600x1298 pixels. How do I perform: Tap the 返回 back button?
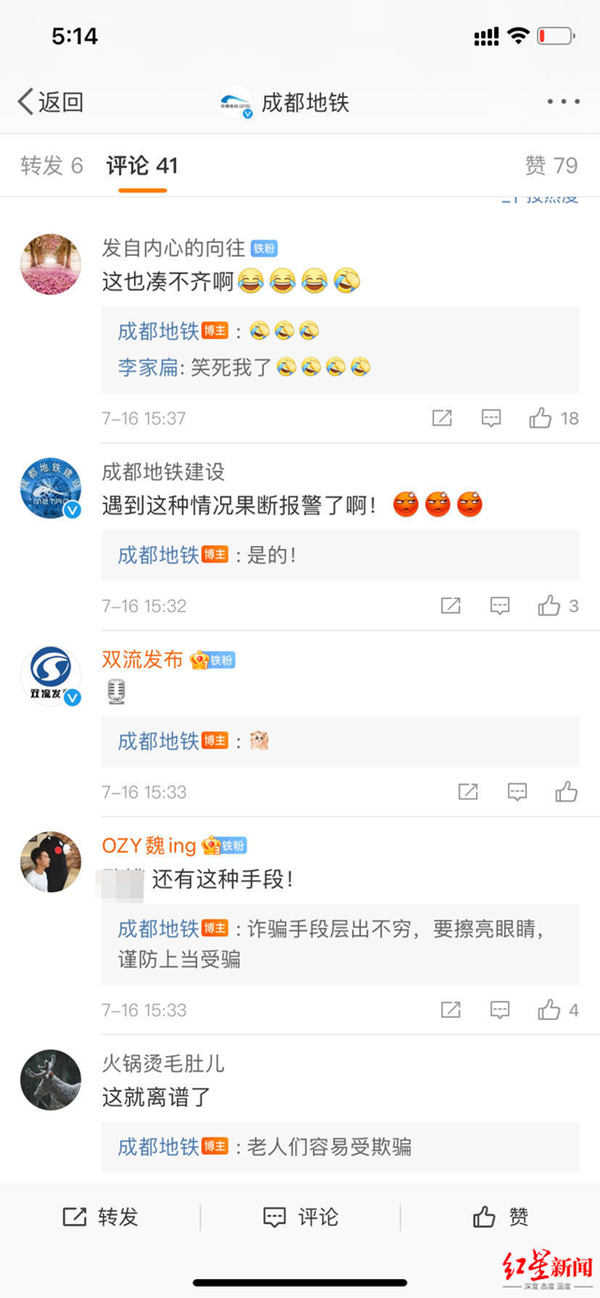pos(50,102)
